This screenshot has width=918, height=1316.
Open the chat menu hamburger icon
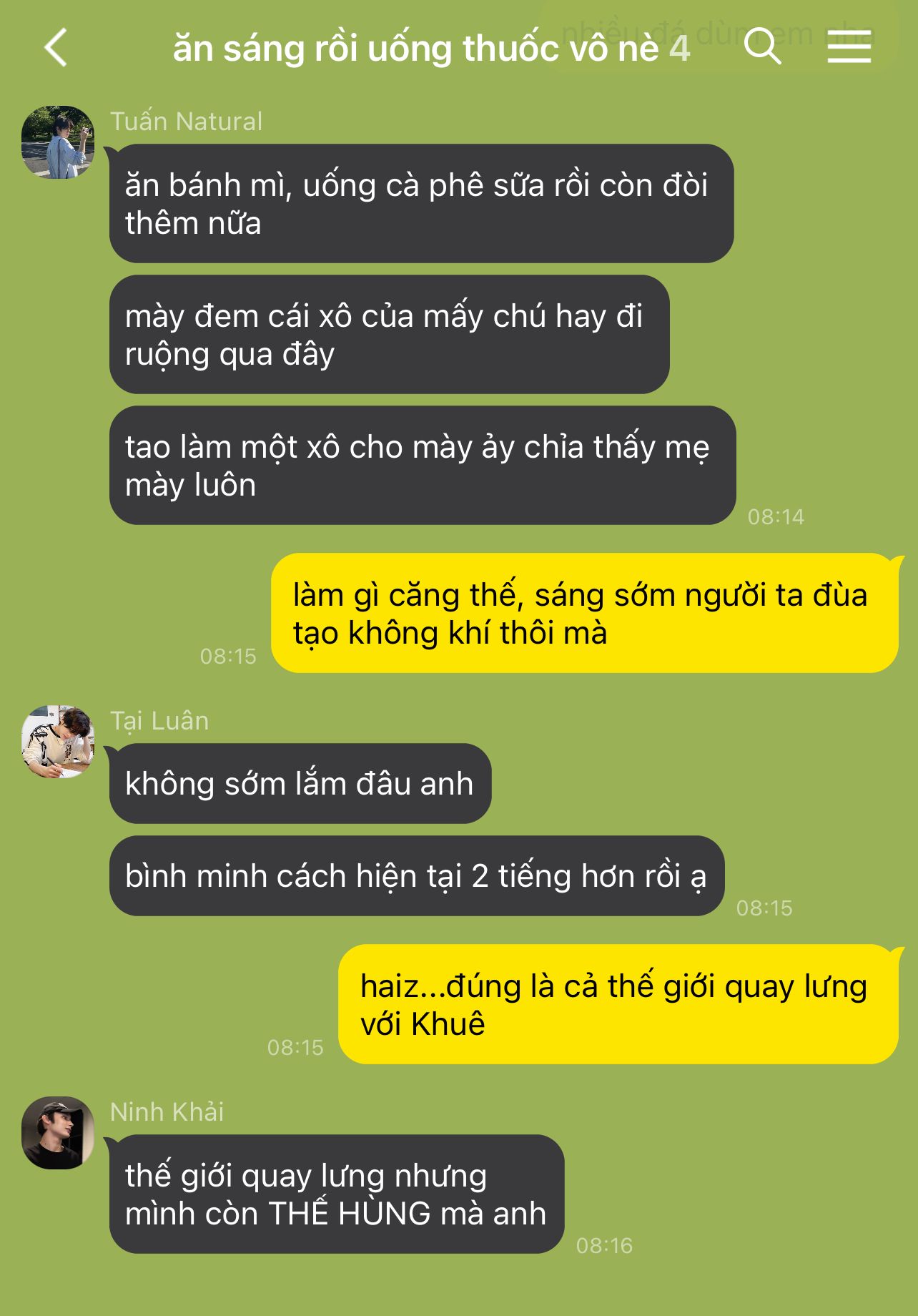(849, 47)
